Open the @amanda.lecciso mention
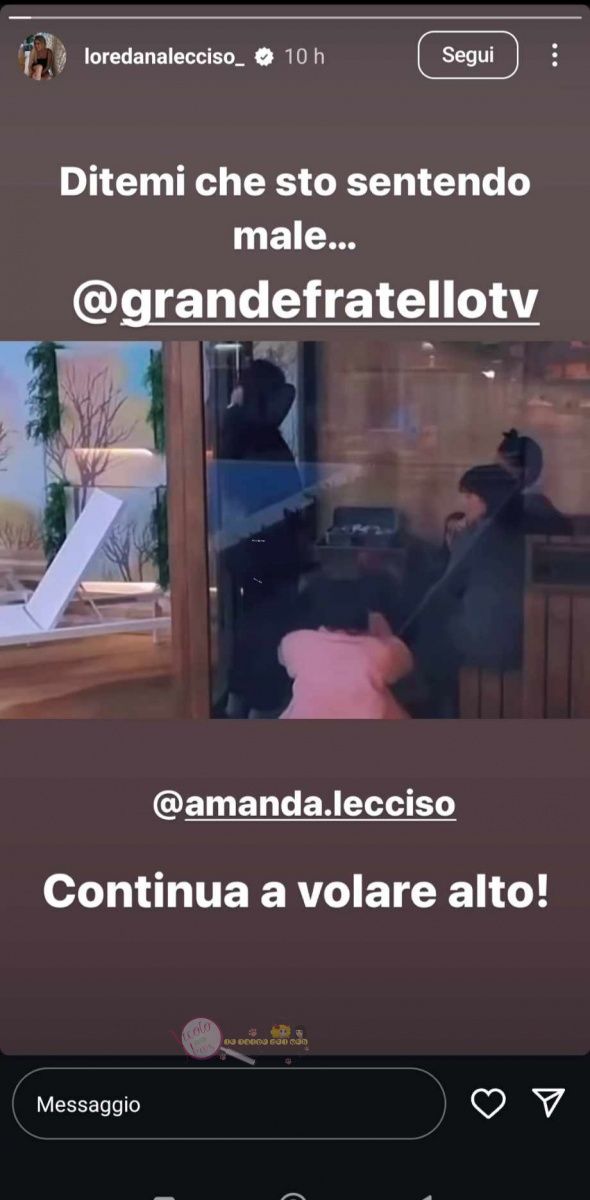590x1200 pixels. coord(304,803)
